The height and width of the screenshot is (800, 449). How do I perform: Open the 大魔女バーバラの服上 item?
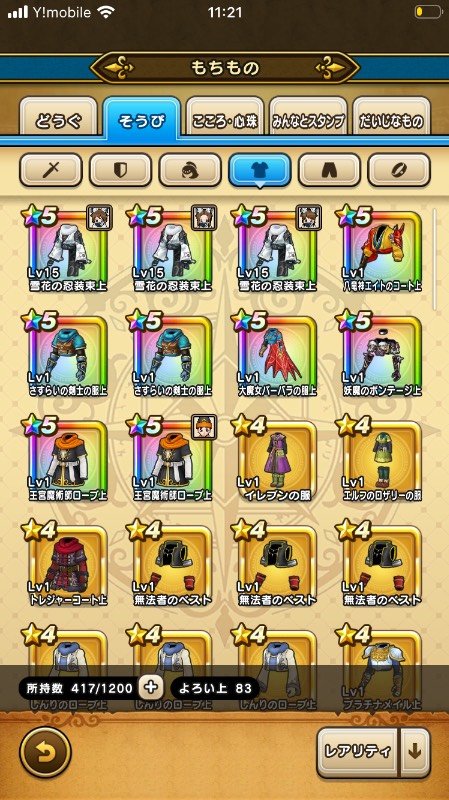point(277,354)
